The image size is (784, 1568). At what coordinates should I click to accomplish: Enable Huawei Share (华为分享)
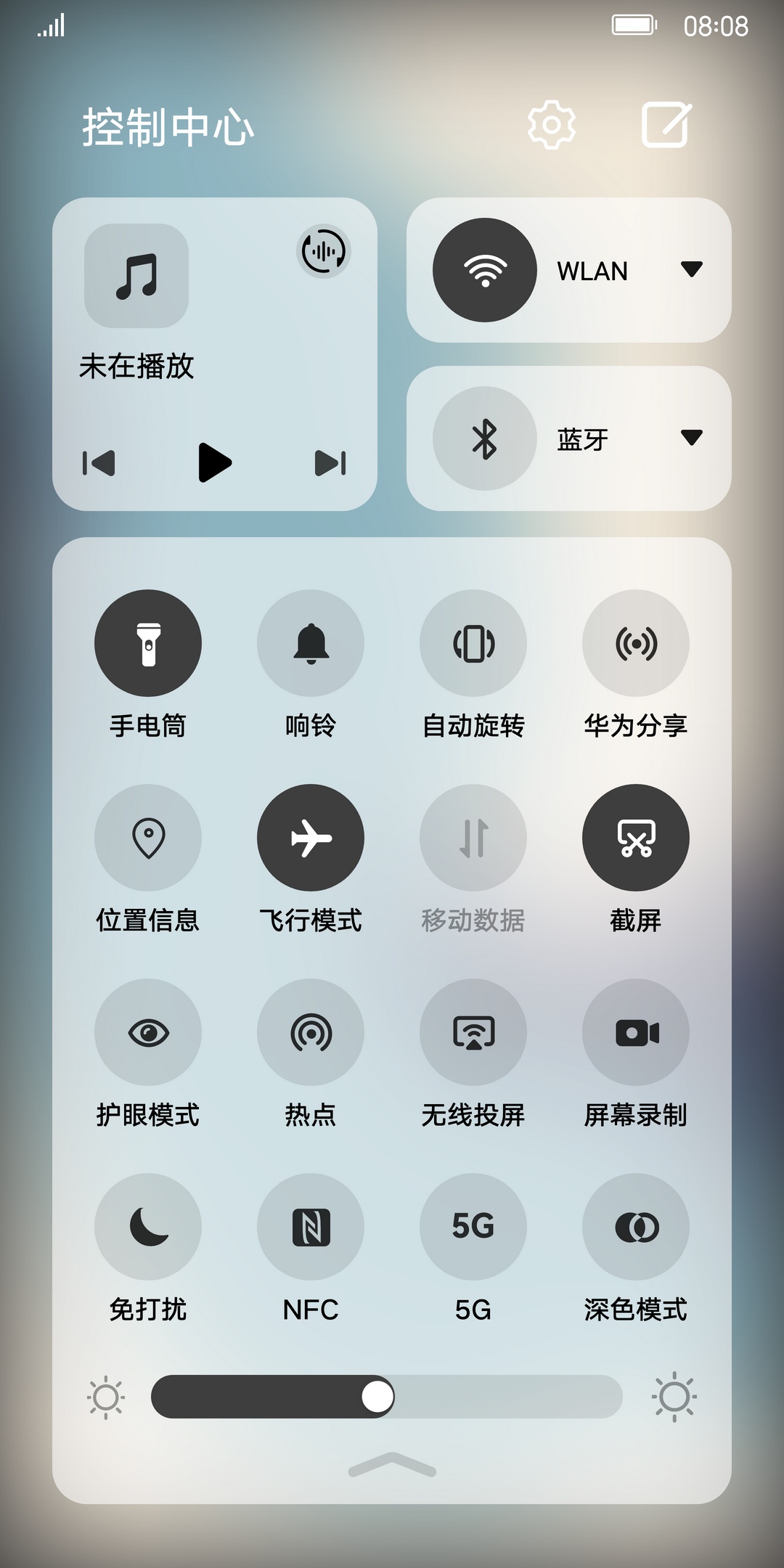tap(636, 643)
